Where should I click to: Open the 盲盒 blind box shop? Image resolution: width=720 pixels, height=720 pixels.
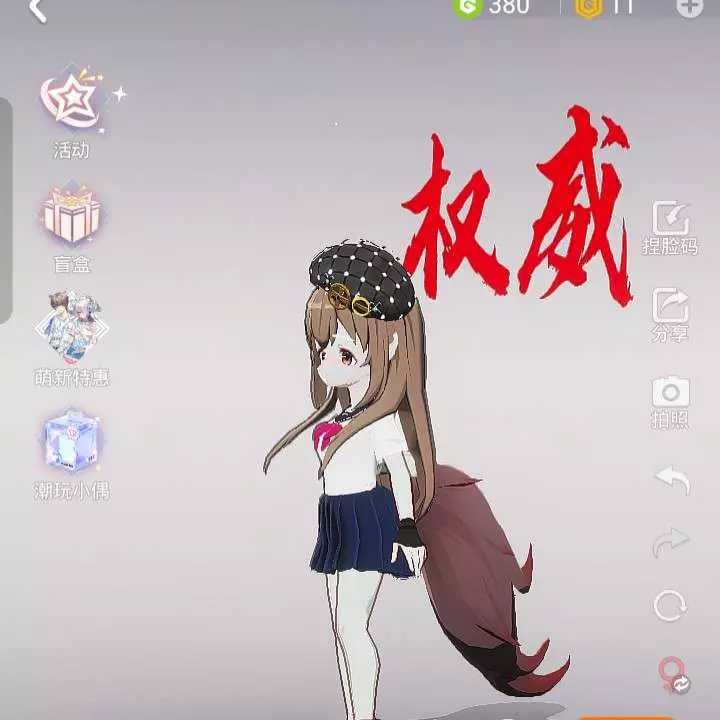click(71, 224)
